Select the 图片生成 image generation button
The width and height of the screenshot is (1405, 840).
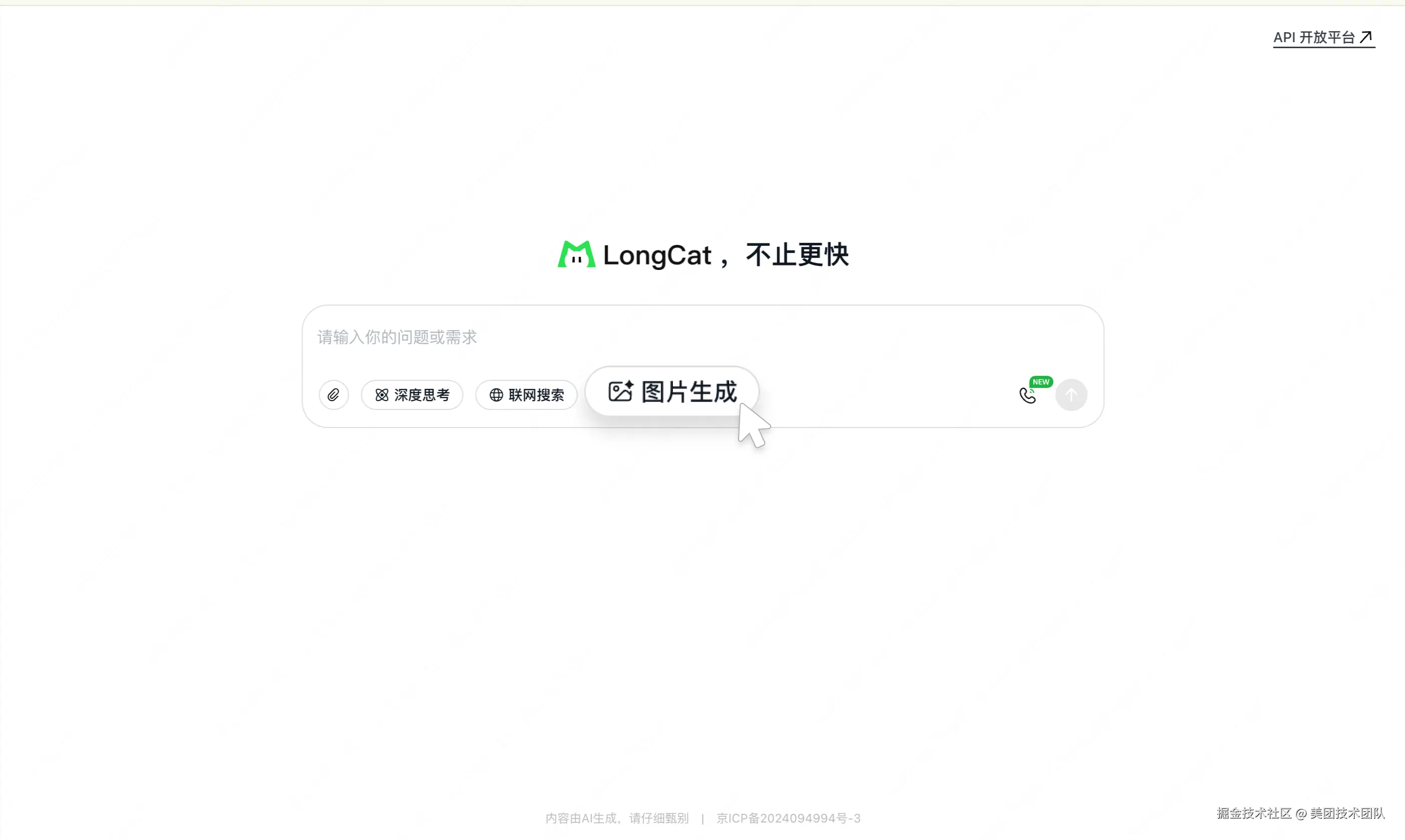point(672,392)
